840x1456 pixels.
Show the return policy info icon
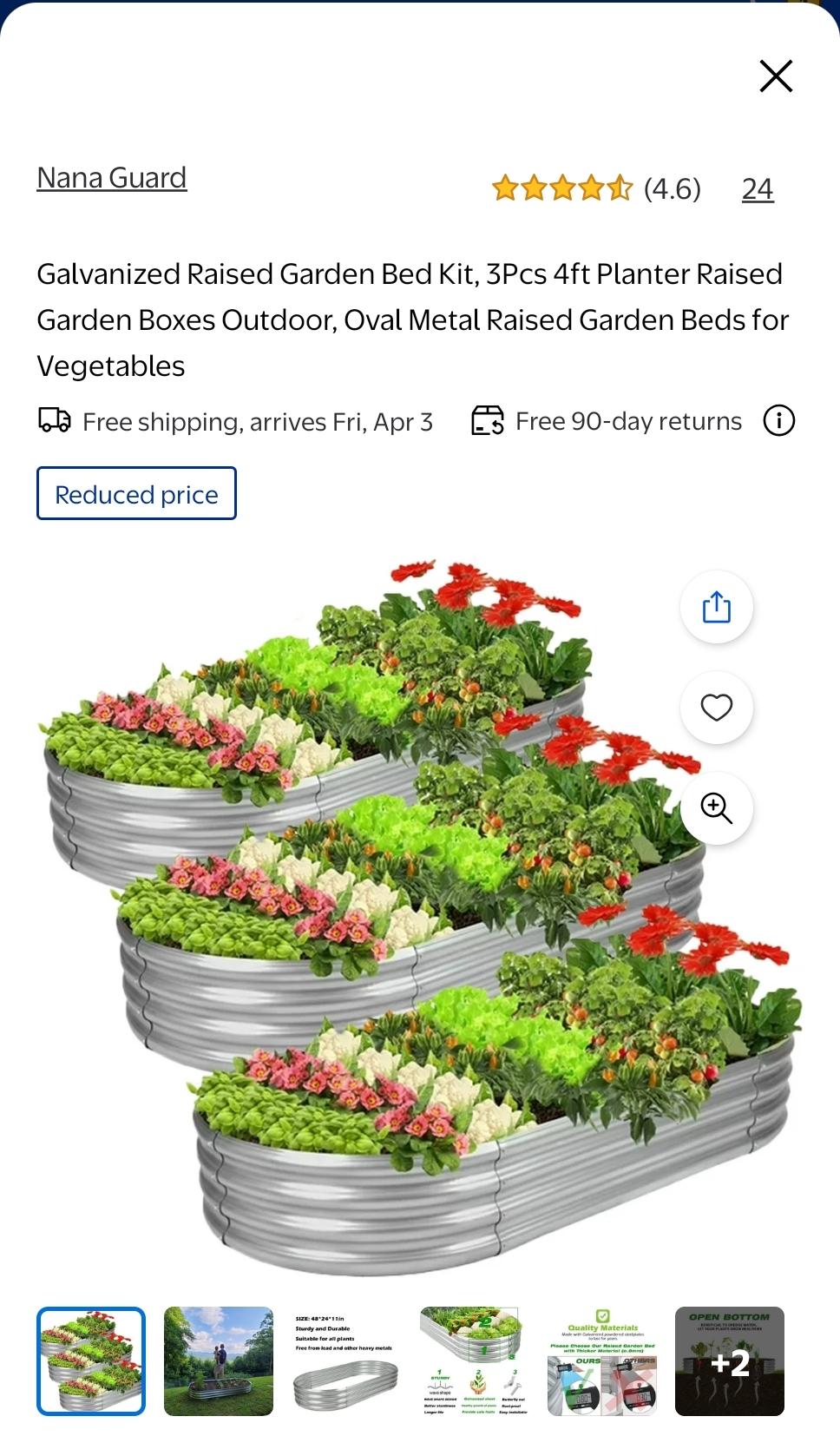(x=778, y=421)
